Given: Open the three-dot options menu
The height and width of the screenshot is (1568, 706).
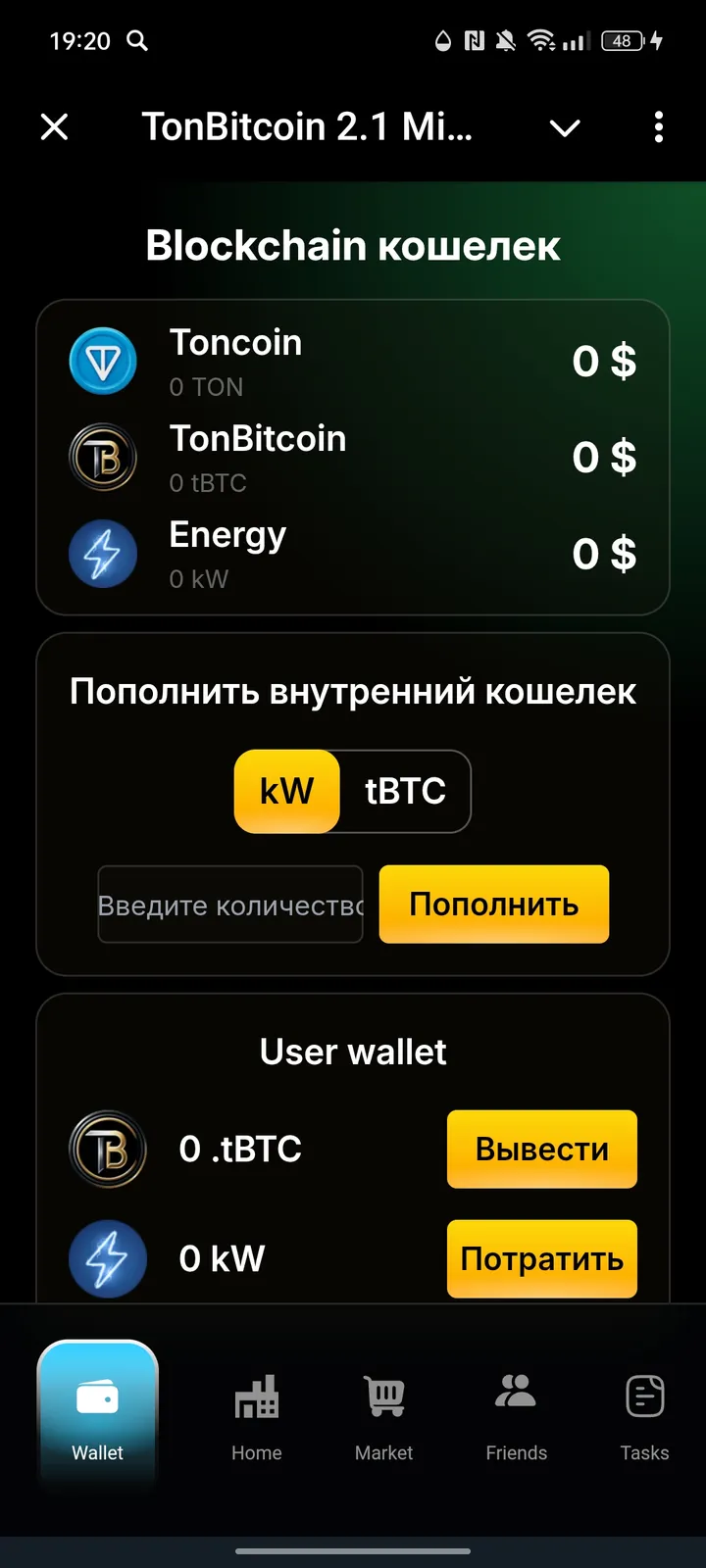Looking at the screenshot, I should coord(658,127).
